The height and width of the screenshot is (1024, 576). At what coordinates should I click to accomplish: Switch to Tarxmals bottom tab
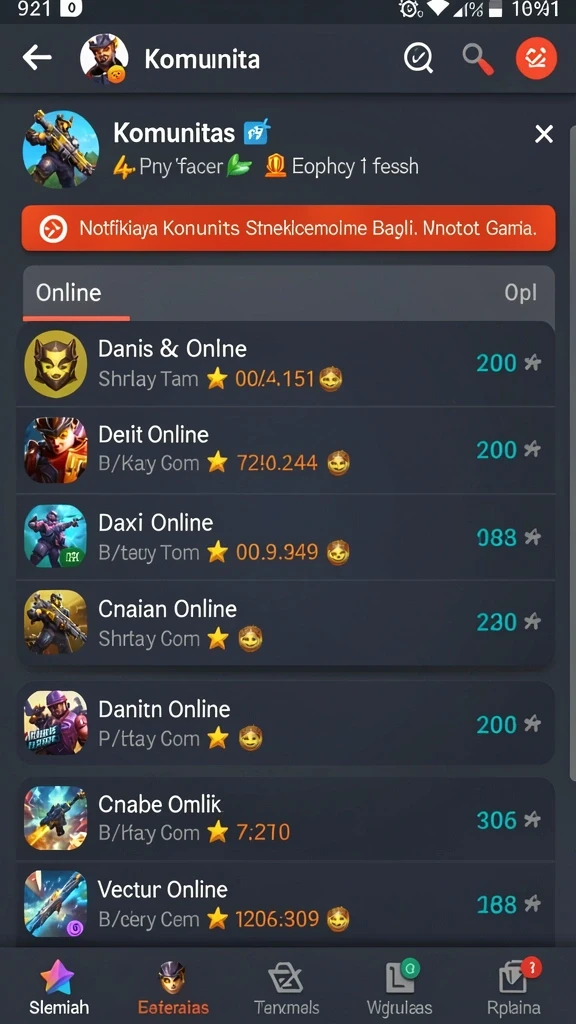(286, 987)
